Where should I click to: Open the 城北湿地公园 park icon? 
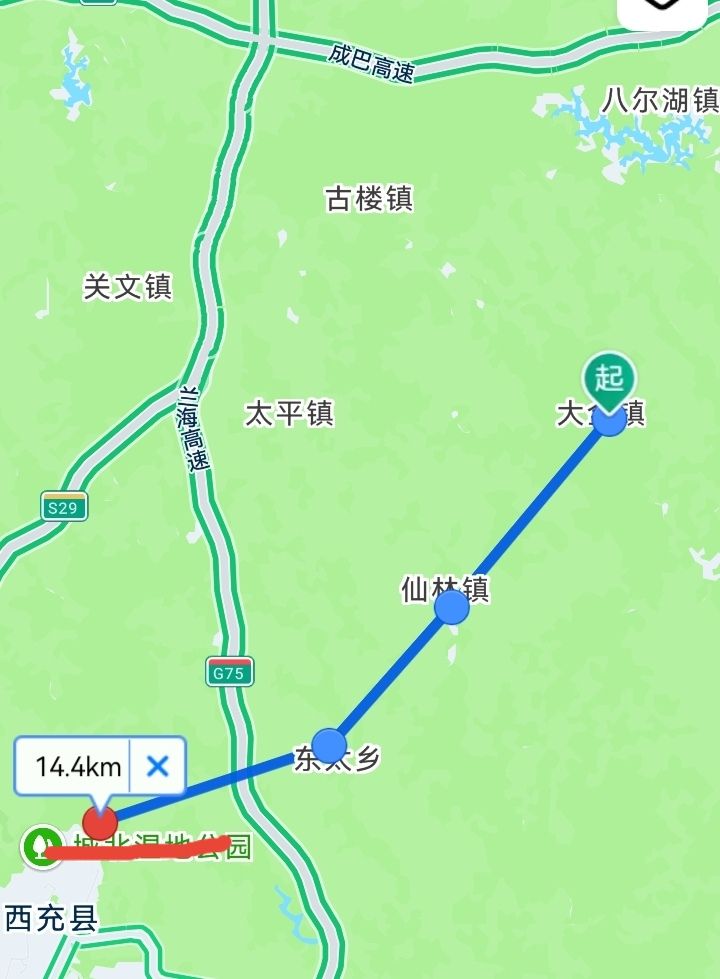pyautogui.click(x=40, y=847)
